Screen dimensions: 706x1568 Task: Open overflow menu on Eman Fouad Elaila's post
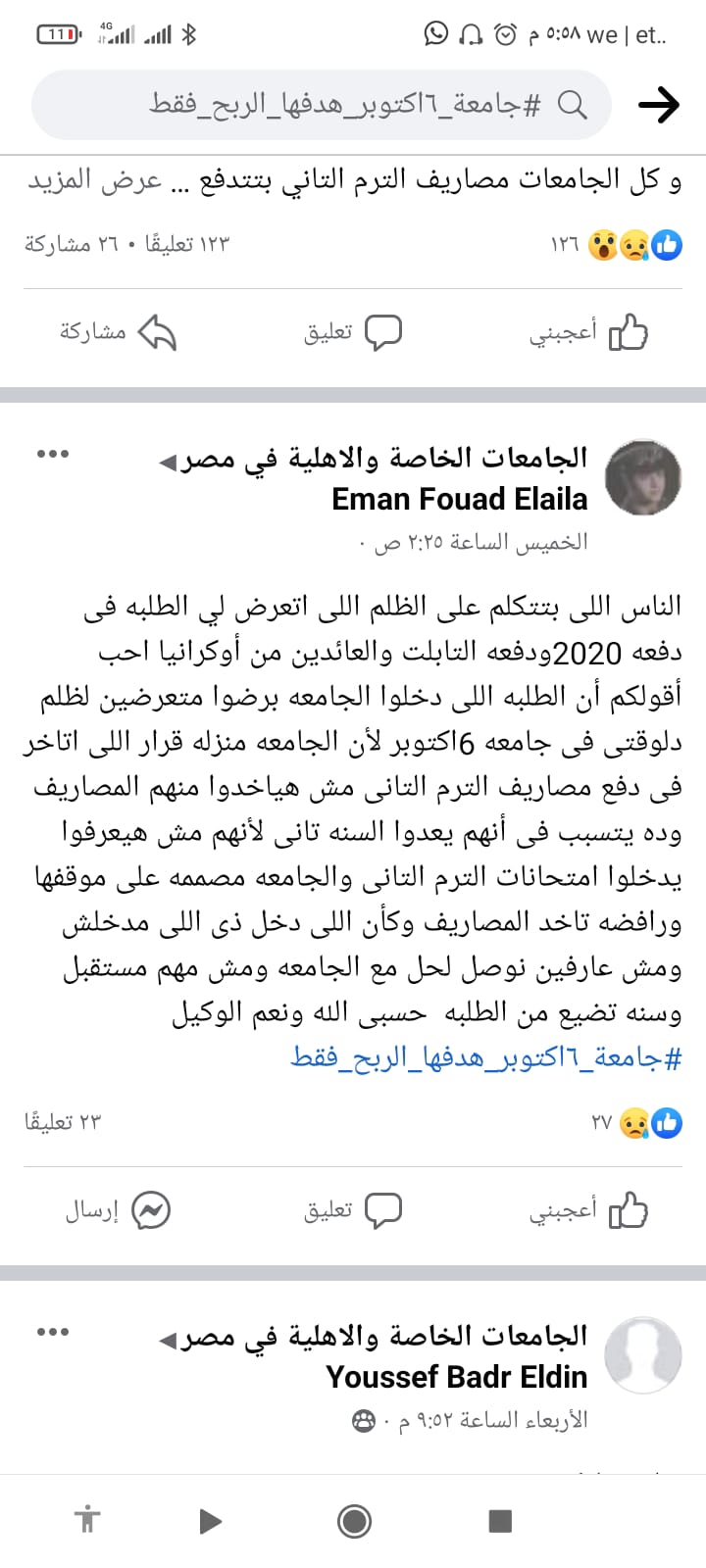(52, 453)
